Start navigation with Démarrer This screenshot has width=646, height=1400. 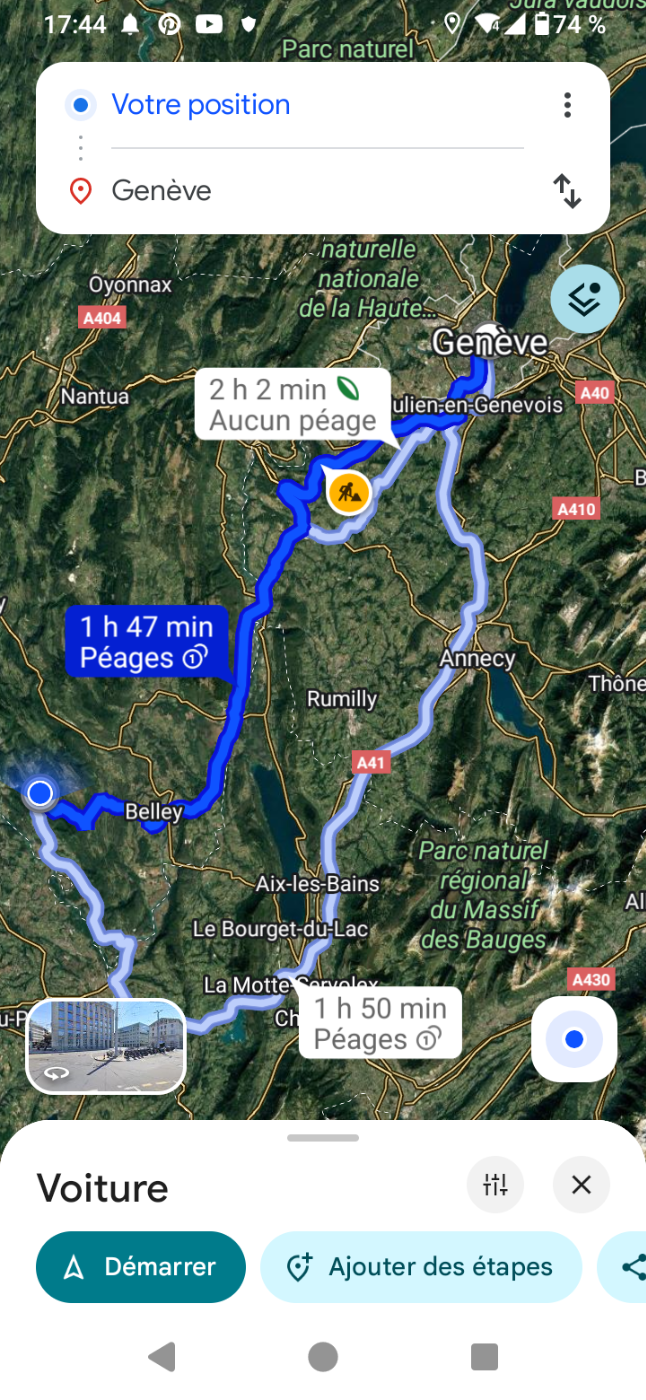tap(141, 1267)
